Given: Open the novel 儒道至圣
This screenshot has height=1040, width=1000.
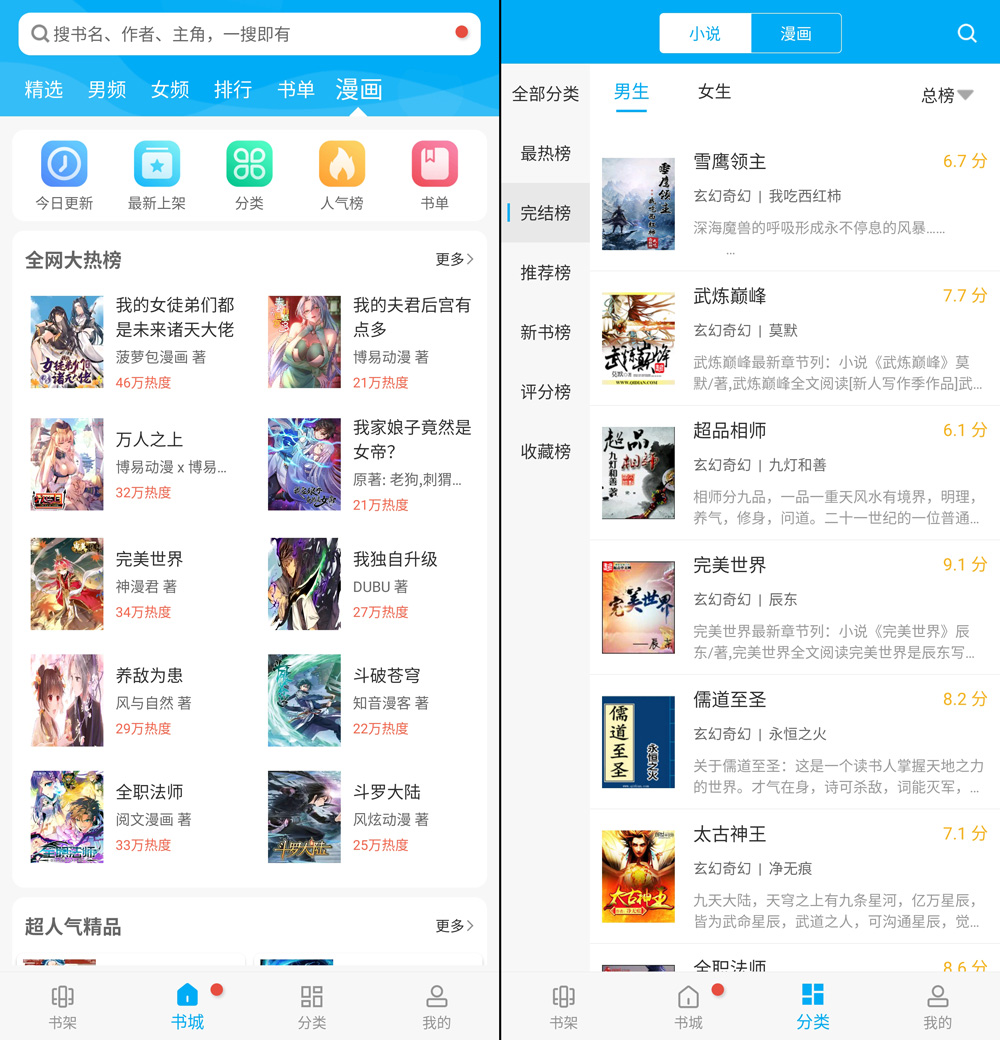Looking at the screenshot, I should tap(790, 741).
